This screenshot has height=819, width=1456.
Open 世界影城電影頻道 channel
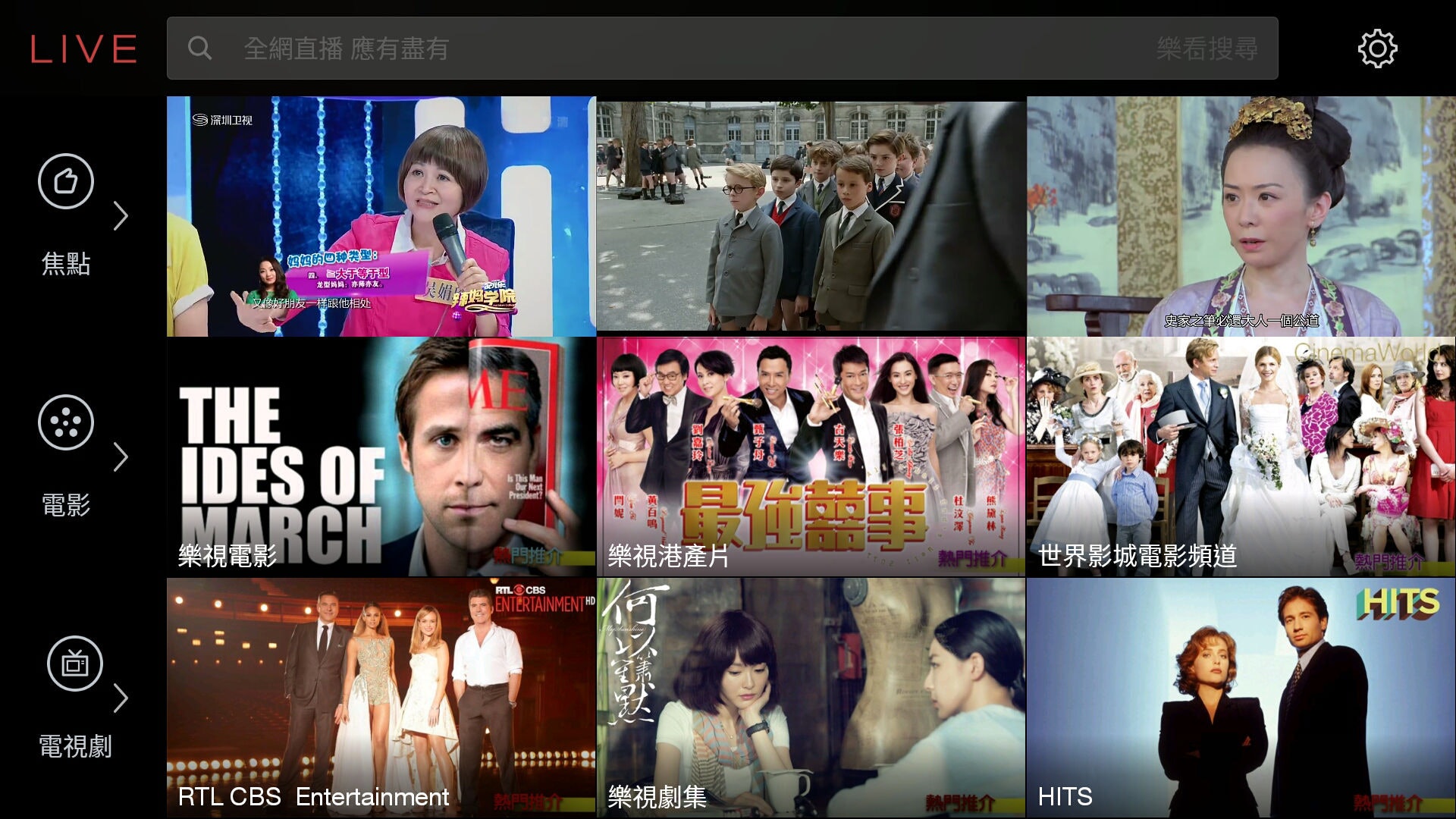coord(1241,457)
